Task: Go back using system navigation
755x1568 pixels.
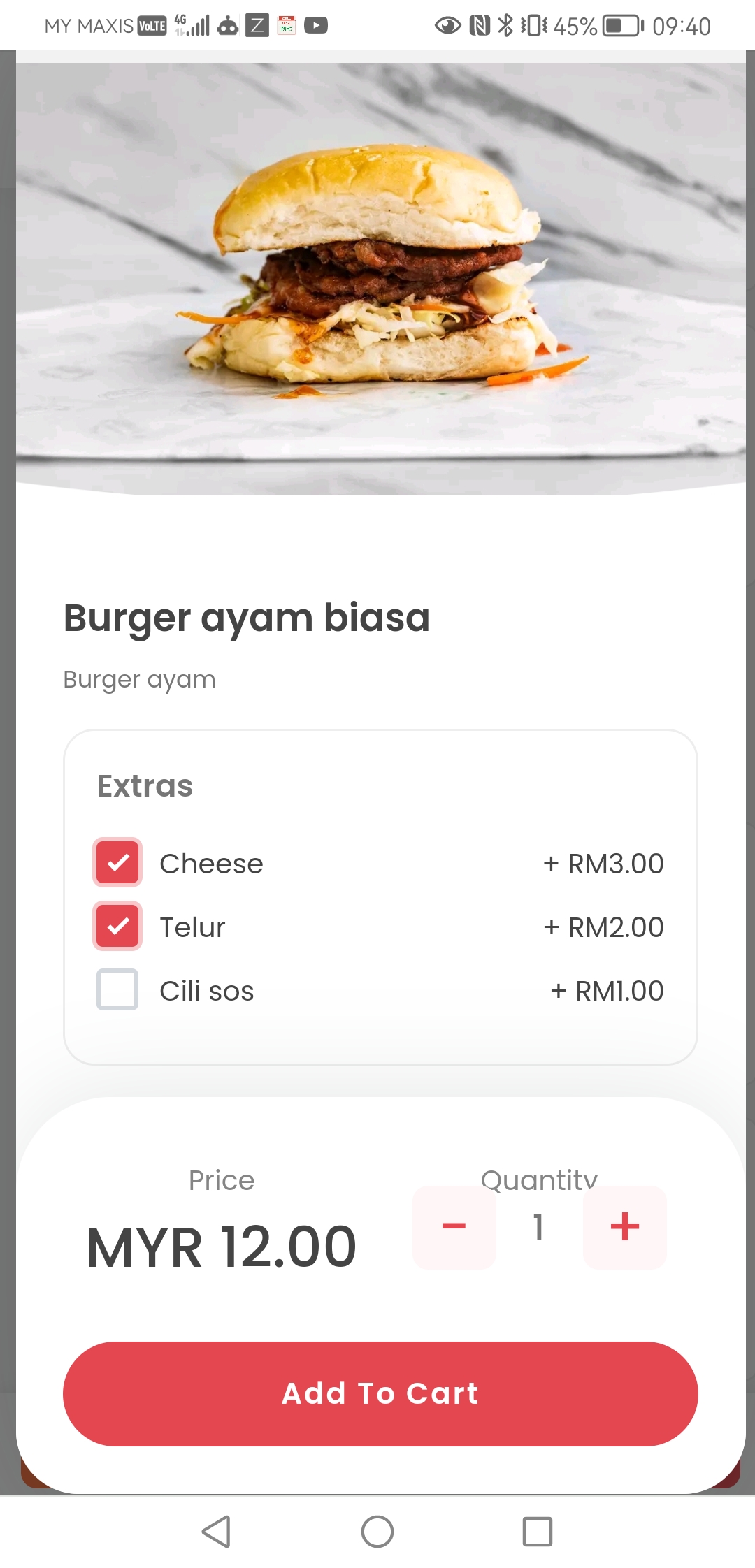Action: click(216, 1532)
